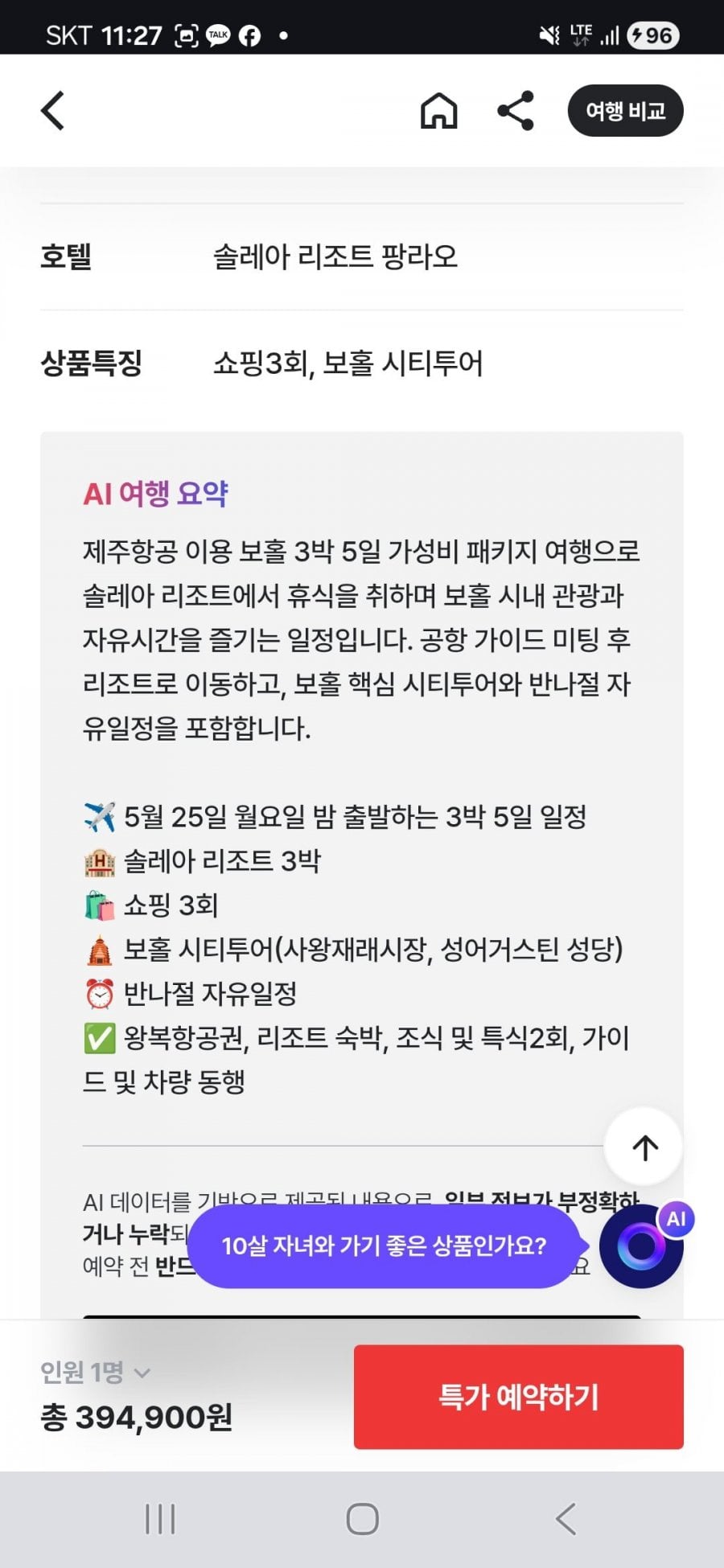
Task: Open recent apps from the navigation bar
Action: [x=160, y=1520]
